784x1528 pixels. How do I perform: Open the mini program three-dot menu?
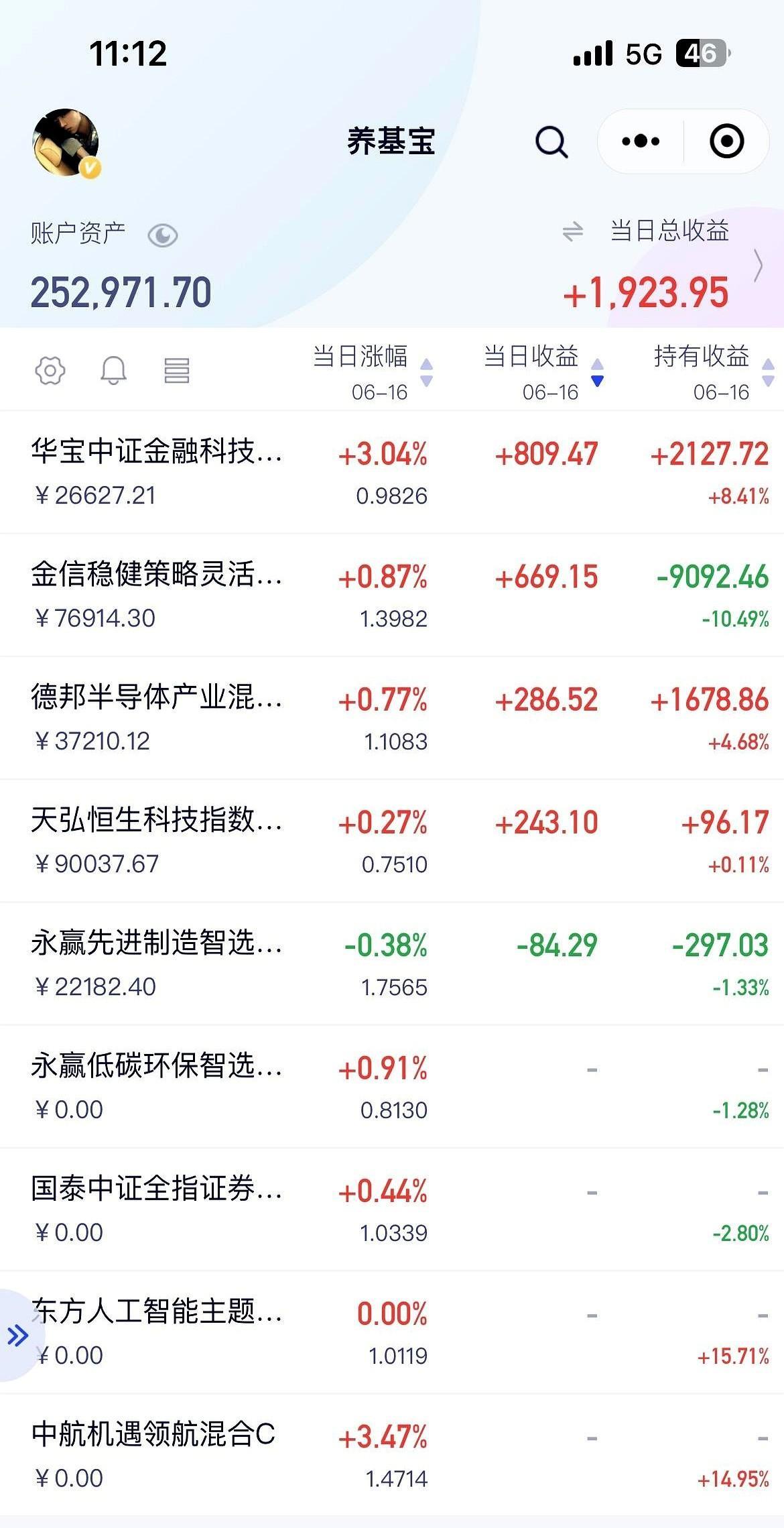[641, 141]
